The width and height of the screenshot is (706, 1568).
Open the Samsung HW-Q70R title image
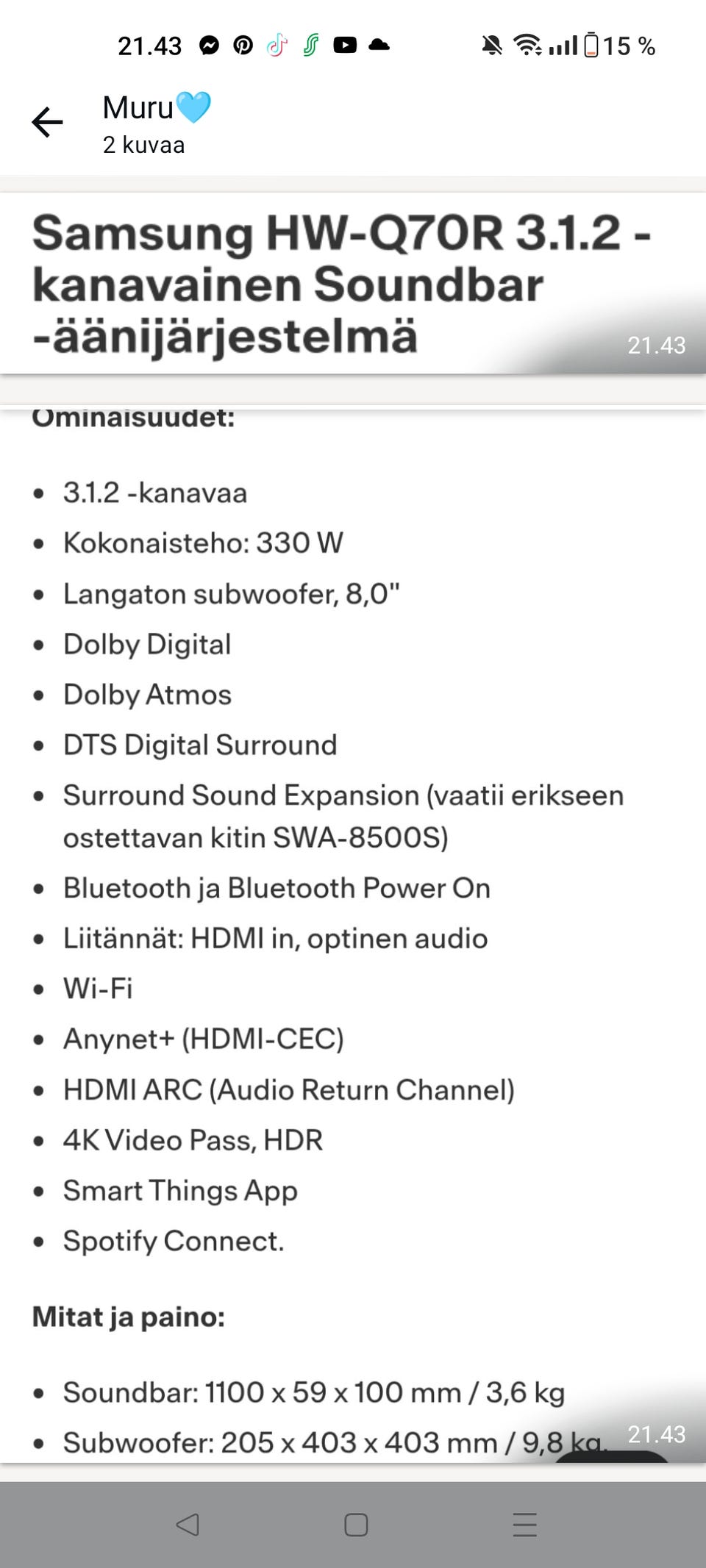click(353, 283)
